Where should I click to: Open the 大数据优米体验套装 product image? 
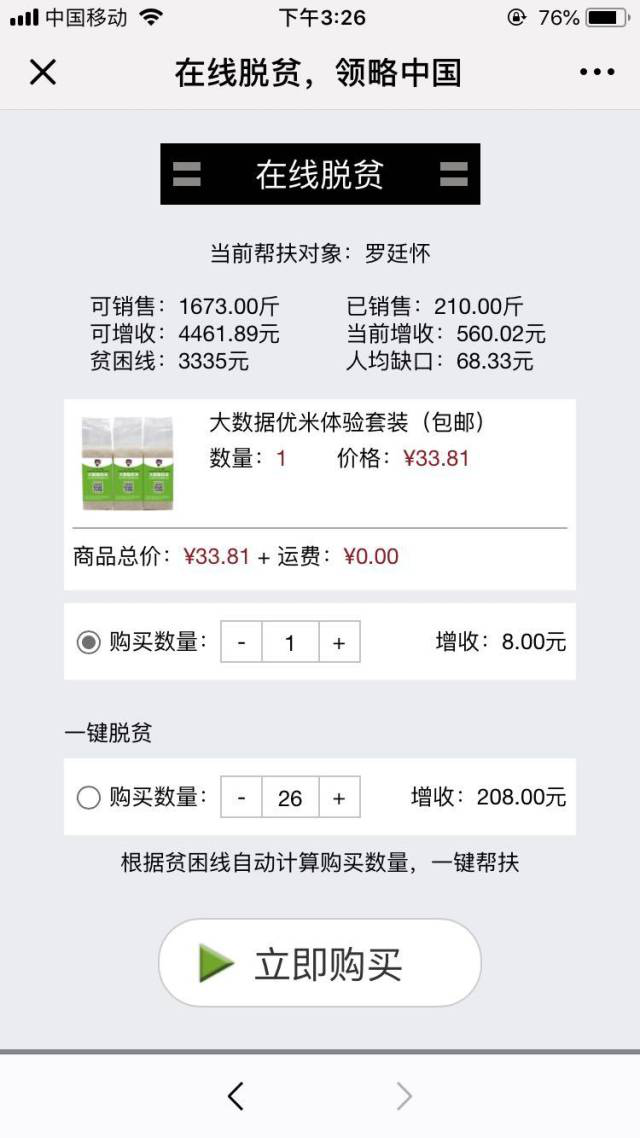[128, 463]
